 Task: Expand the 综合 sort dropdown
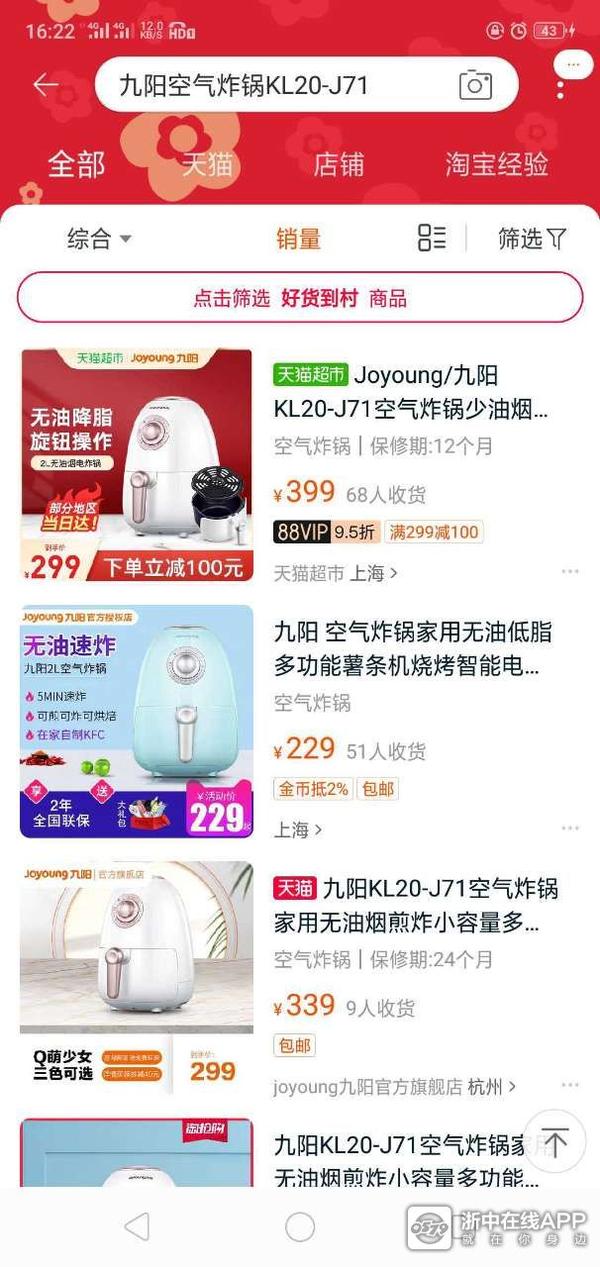(x=99, y=239)
